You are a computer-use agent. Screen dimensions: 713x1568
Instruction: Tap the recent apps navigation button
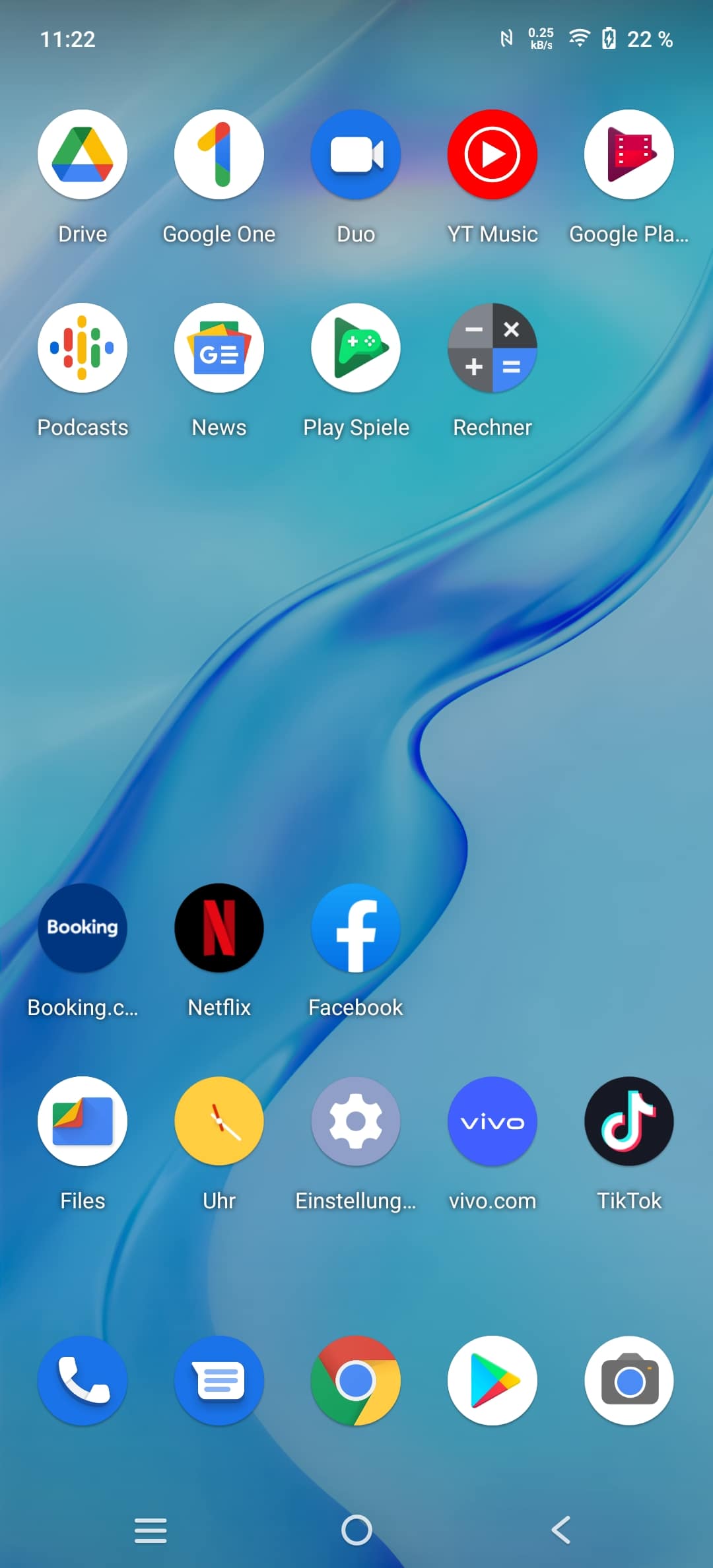[151, 1530]
